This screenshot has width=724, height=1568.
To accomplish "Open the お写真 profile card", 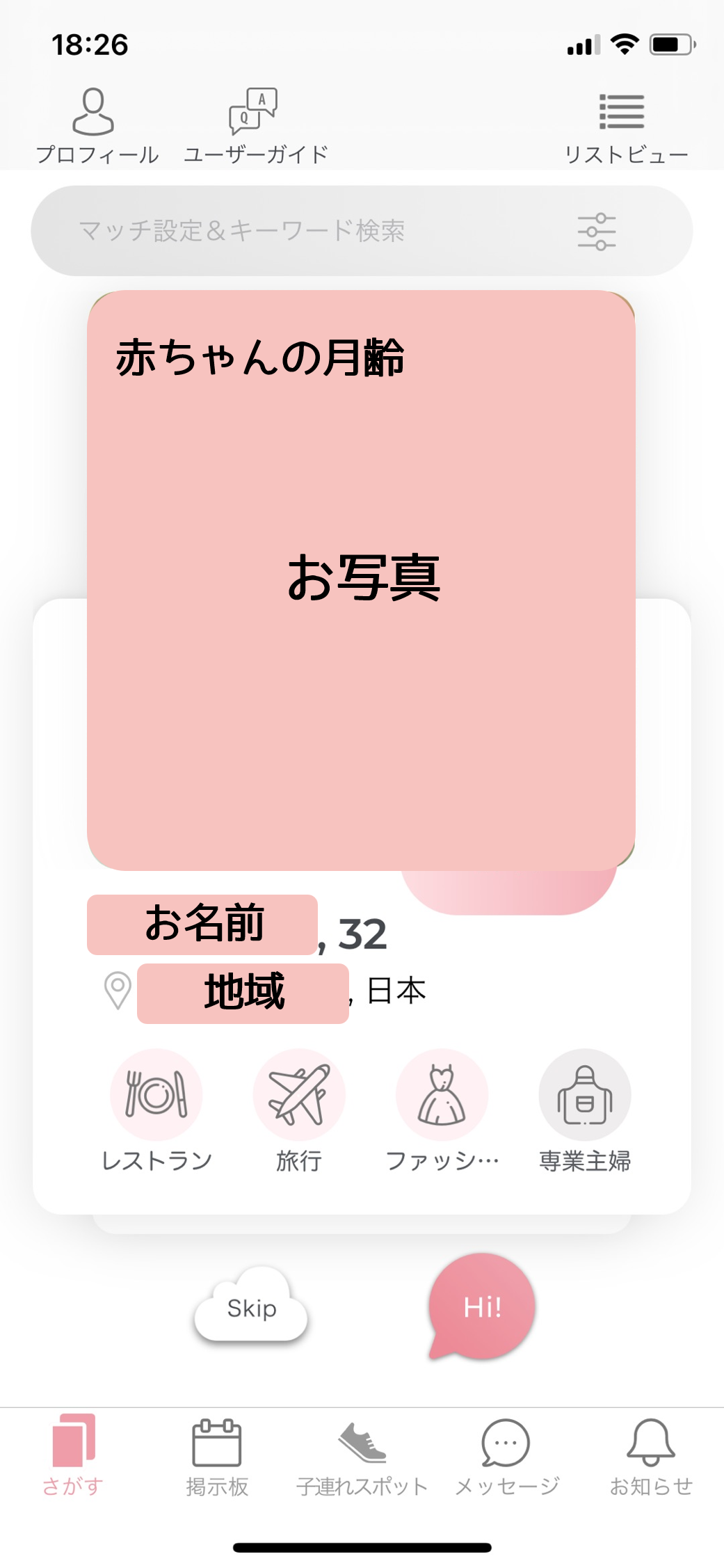I will tap(361, 579).
